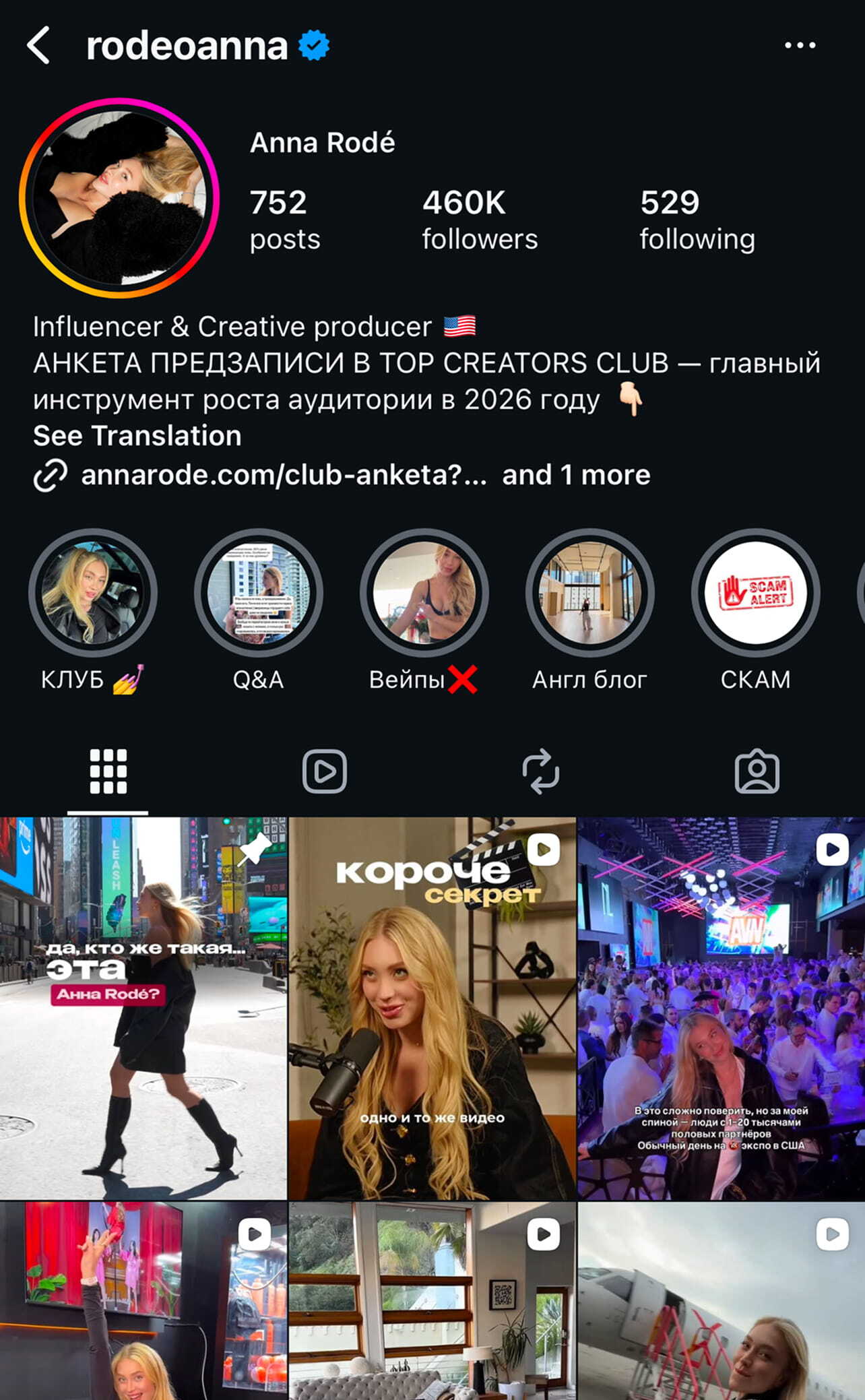Open the КЛУБ story highlight
The width and height of the screenshot is (865, 1400).
pos(93,593)
